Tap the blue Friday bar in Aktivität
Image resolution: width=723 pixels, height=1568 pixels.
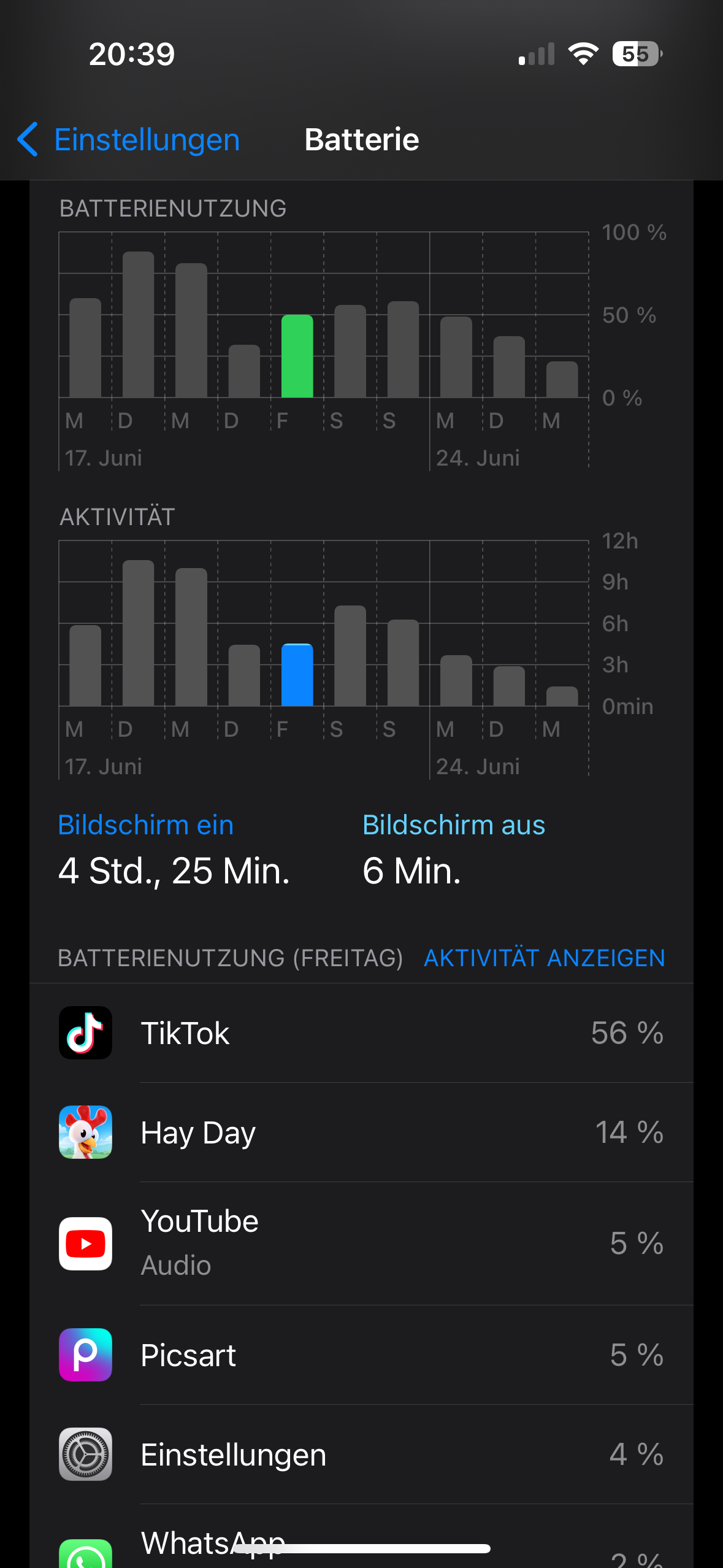coord(297,675)
